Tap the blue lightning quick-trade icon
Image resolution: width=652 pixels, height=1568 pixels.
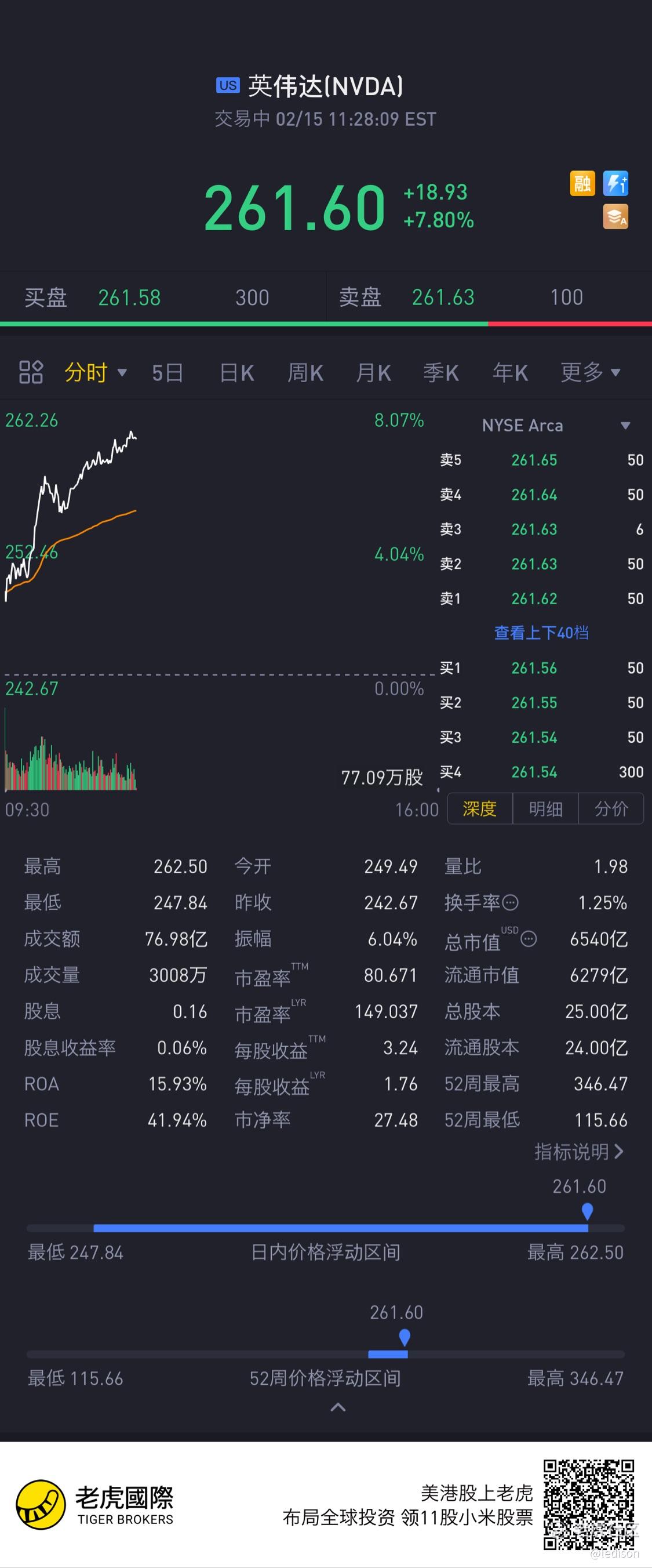click(x=615, y=183)
